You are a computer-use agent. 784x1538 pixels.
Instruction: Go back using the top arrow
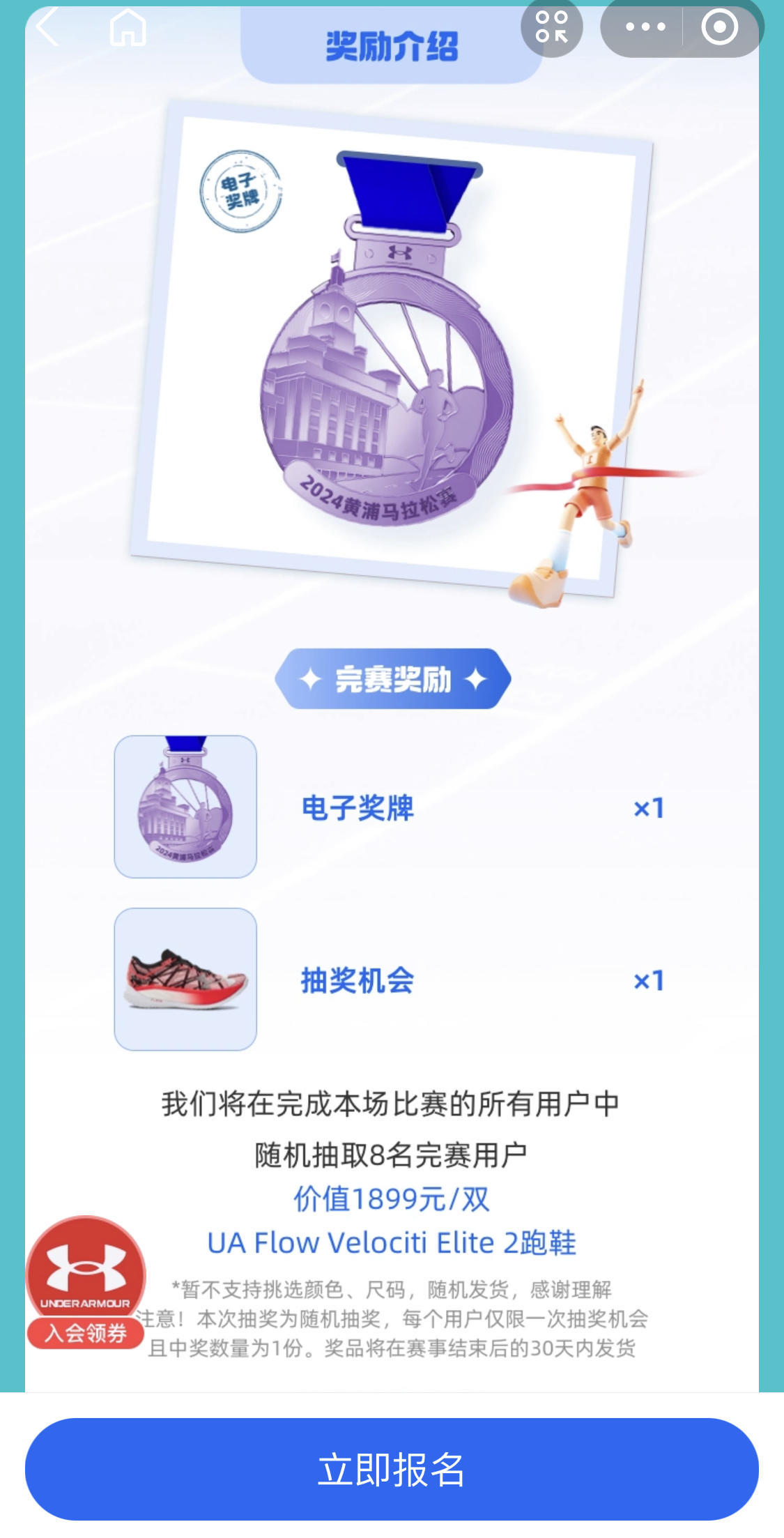(47, 28)
